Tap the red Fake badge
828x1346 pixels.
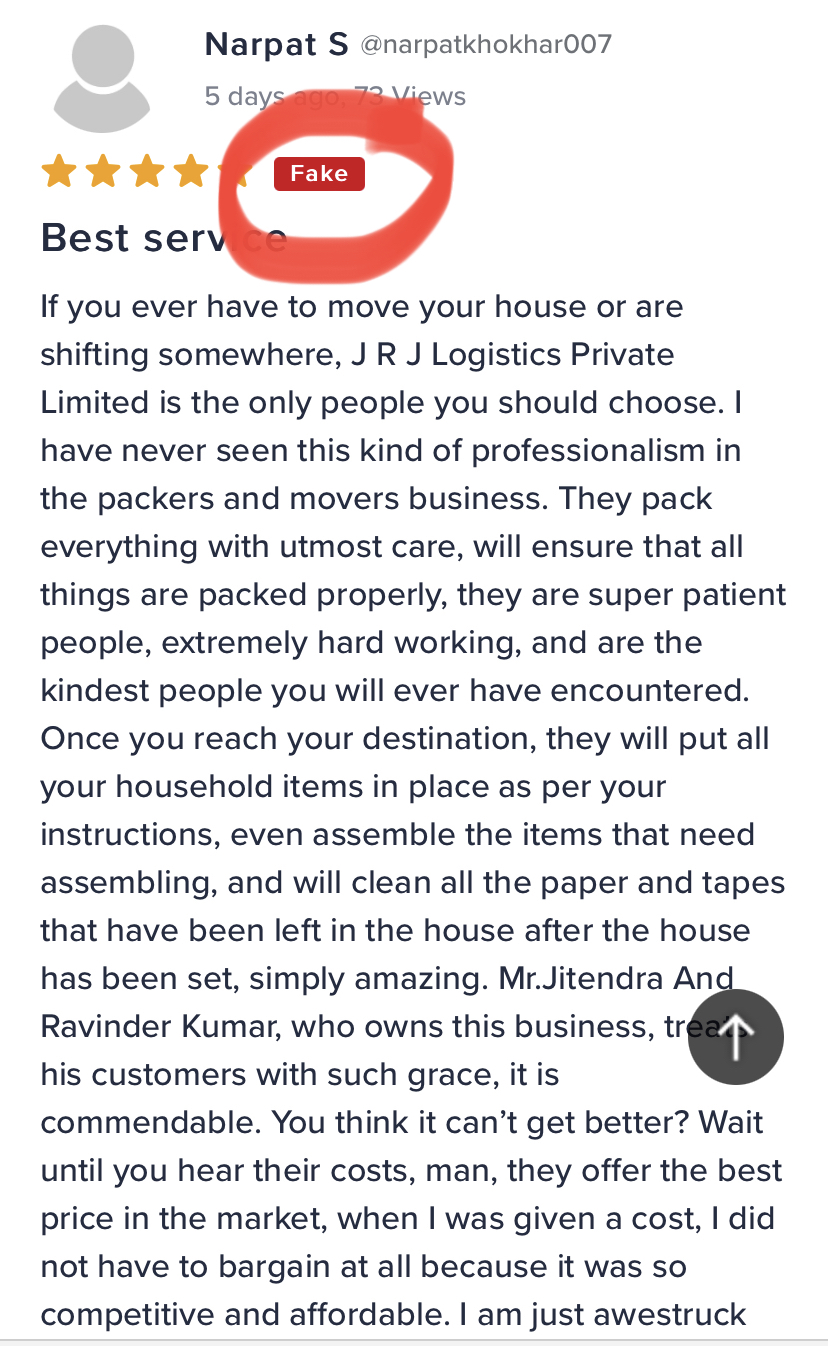click(319, 174)
